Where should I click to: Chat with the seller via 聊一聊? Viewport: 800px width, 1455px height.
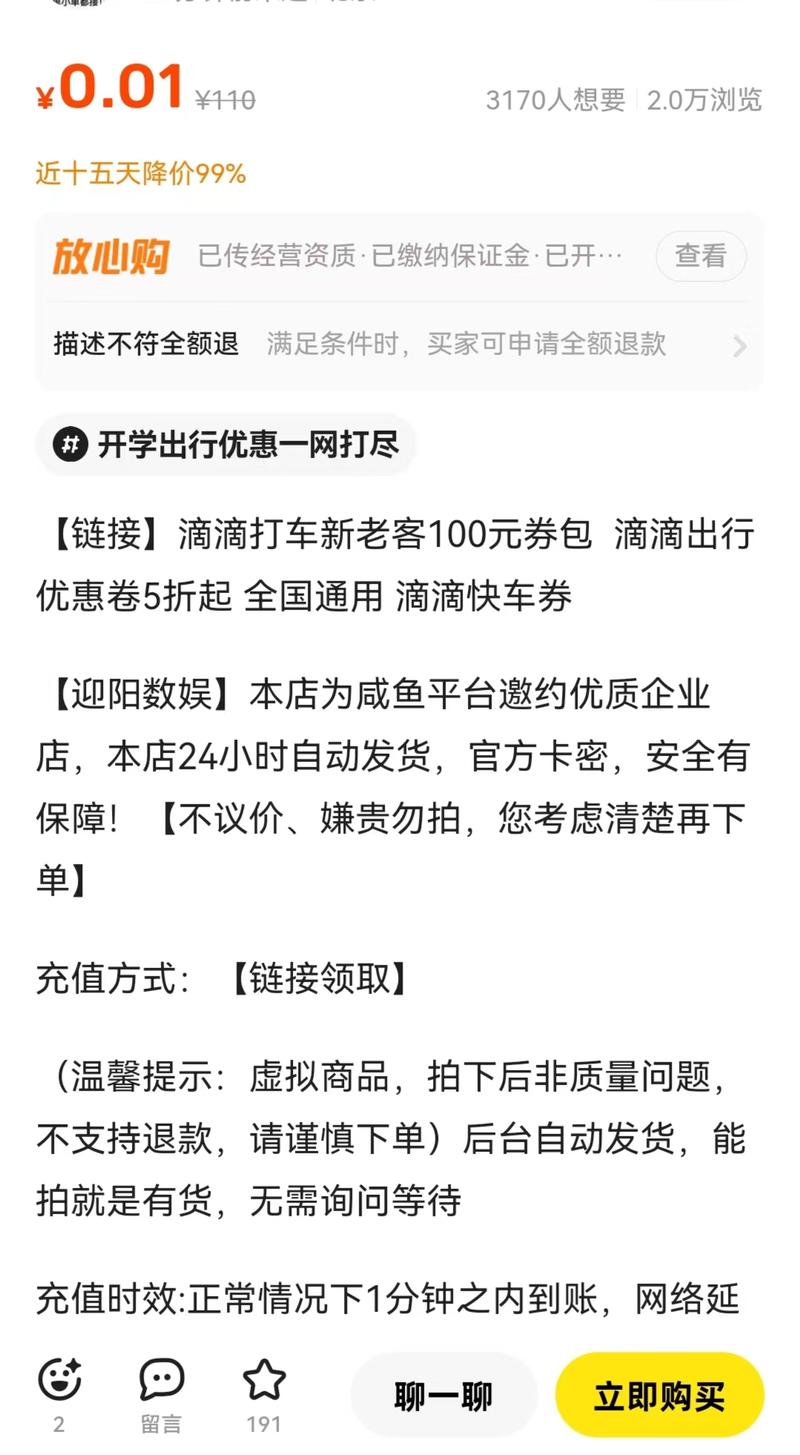[444, 1396]
